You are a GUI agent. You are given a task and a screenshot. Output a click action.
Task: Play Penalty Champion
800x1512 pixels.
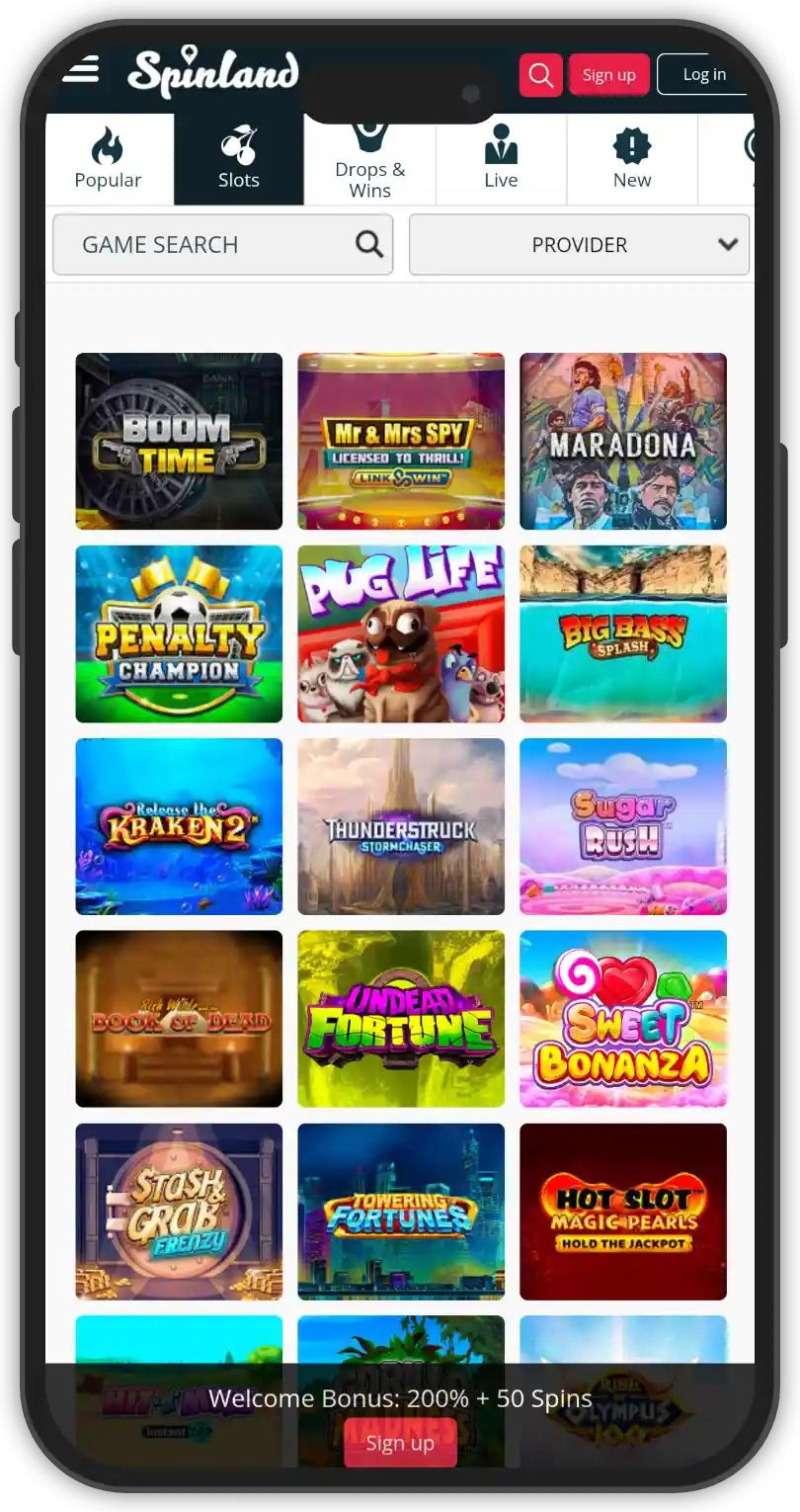(x=179, y=633)
